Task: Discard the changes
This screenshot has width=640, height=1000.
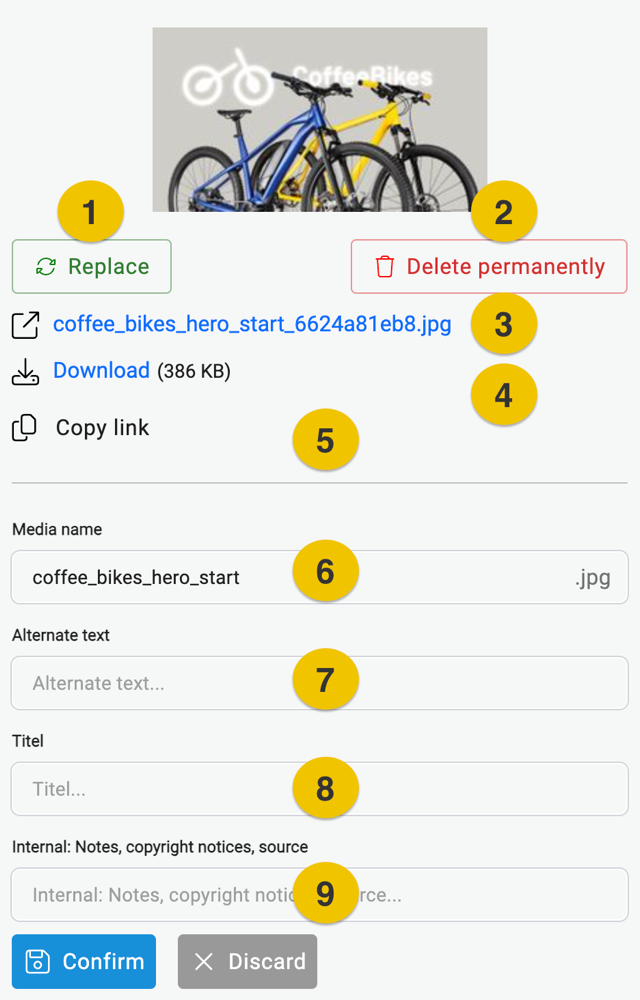Action: pos(247,962)
